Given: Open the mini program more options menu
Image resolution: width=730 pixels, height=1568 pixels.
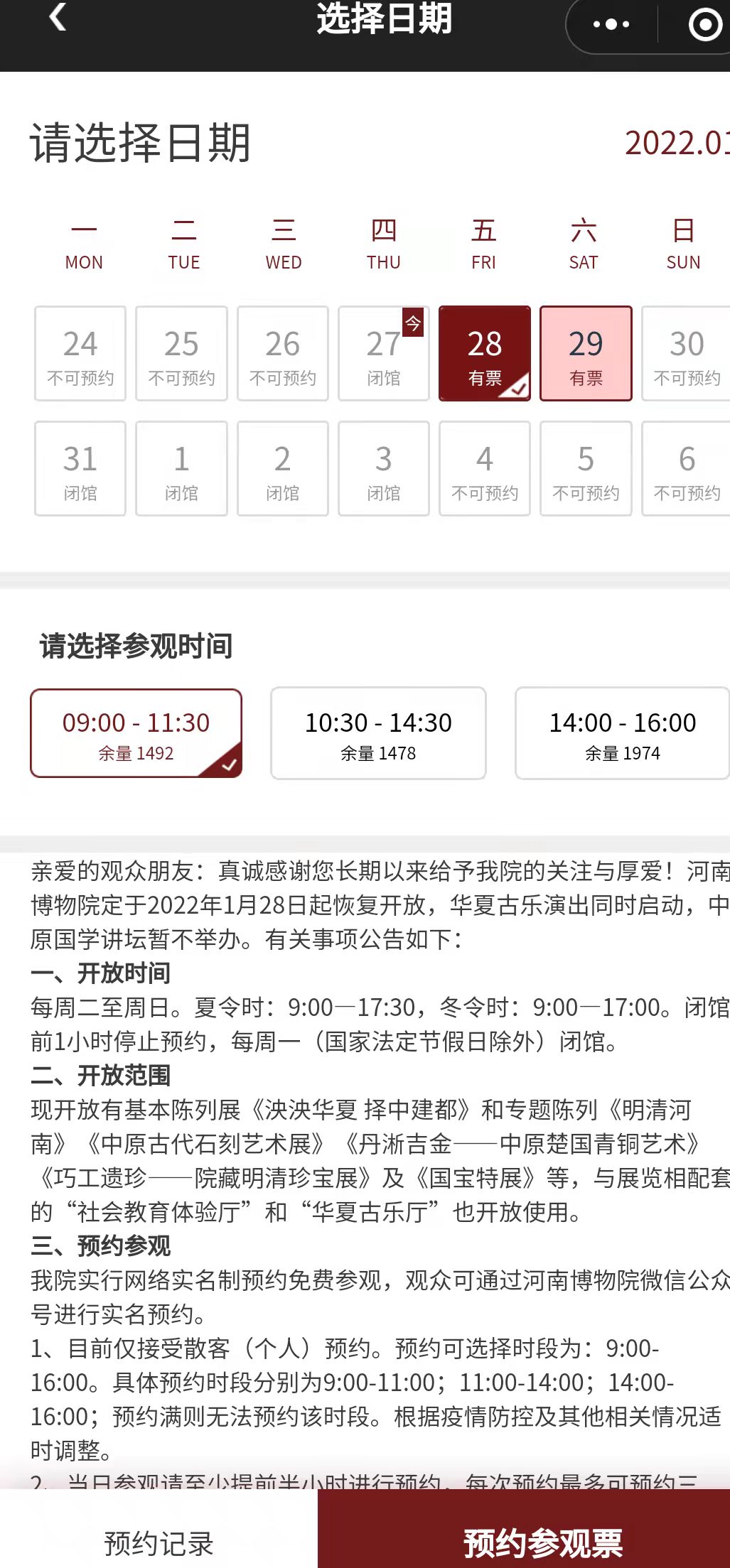Looking at the screenshot, I should pyautogui.click(x=611, y=25).
